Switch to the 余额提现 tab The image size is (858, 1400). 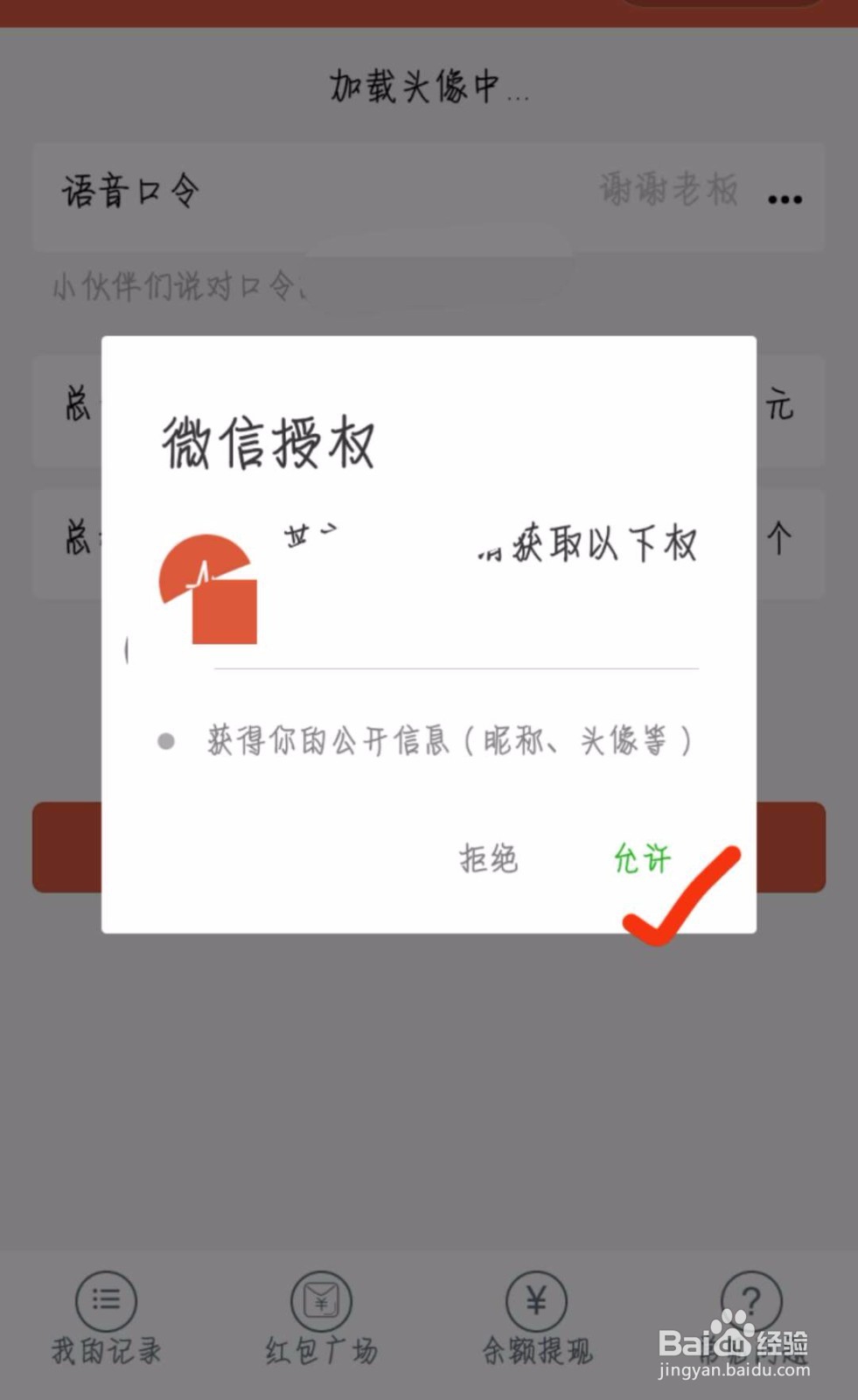point(536,1350)
